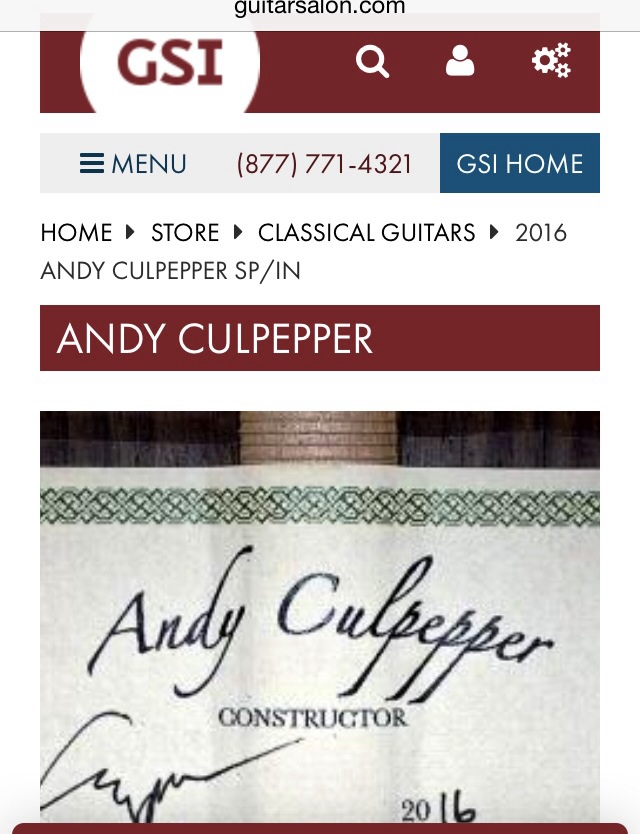640x834 pixels.
Task: Open the settings gears icon
Action: [551, 61]
